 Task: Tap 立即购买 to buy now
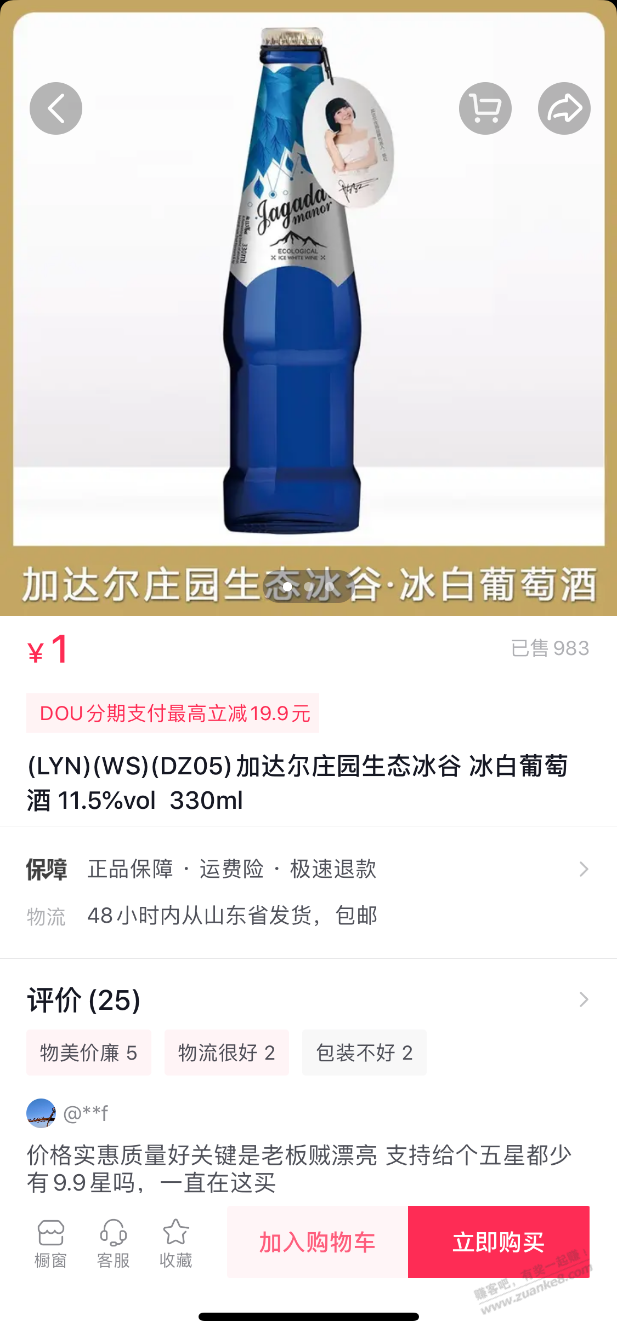coord(498,1242)
